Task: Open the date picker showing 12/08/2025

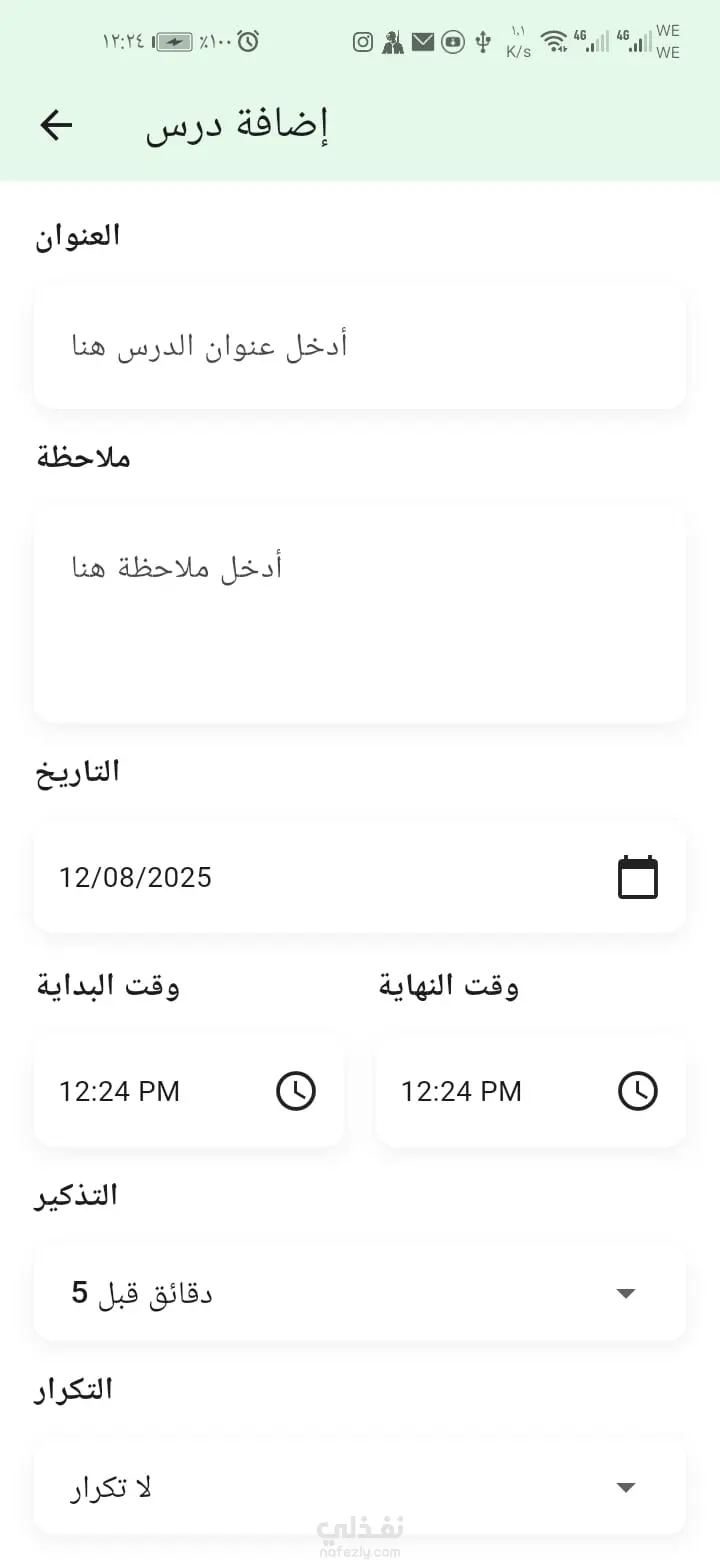Action: tap(360, 878)
